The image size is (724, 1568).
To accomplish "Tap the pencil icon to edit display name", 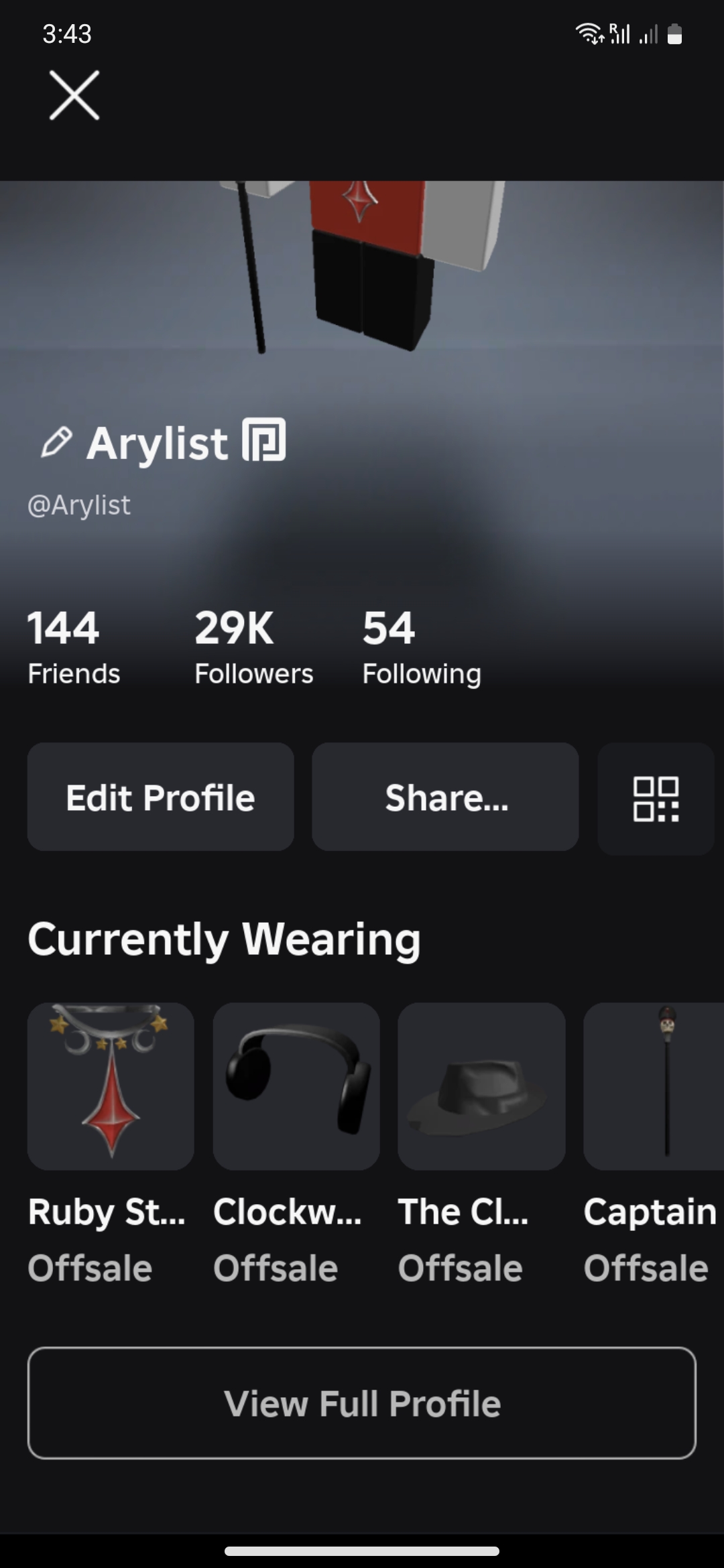I will (x=56, y=442).
